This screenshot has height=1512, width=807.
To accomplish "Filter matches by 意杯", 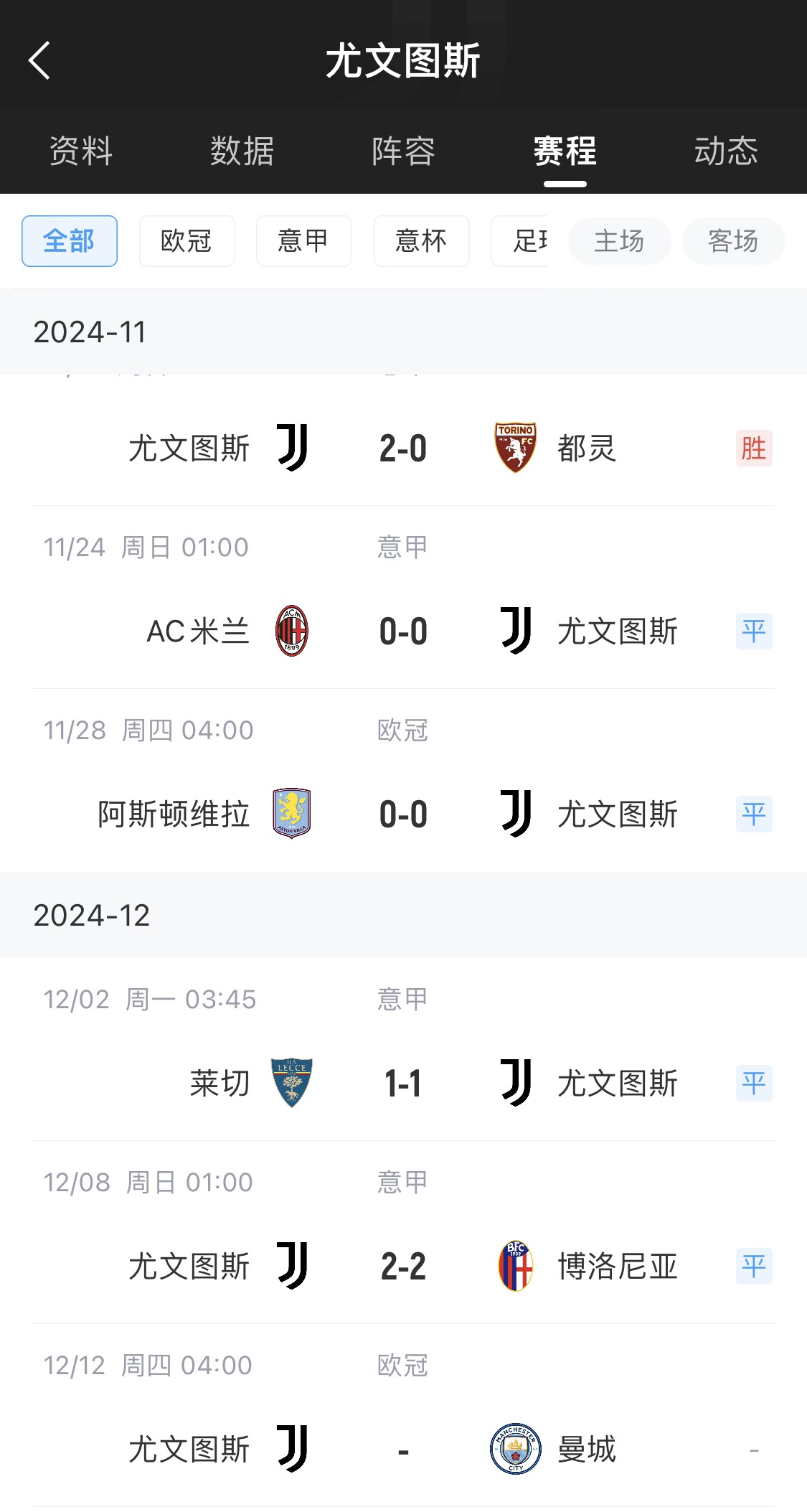I will 421,241.
